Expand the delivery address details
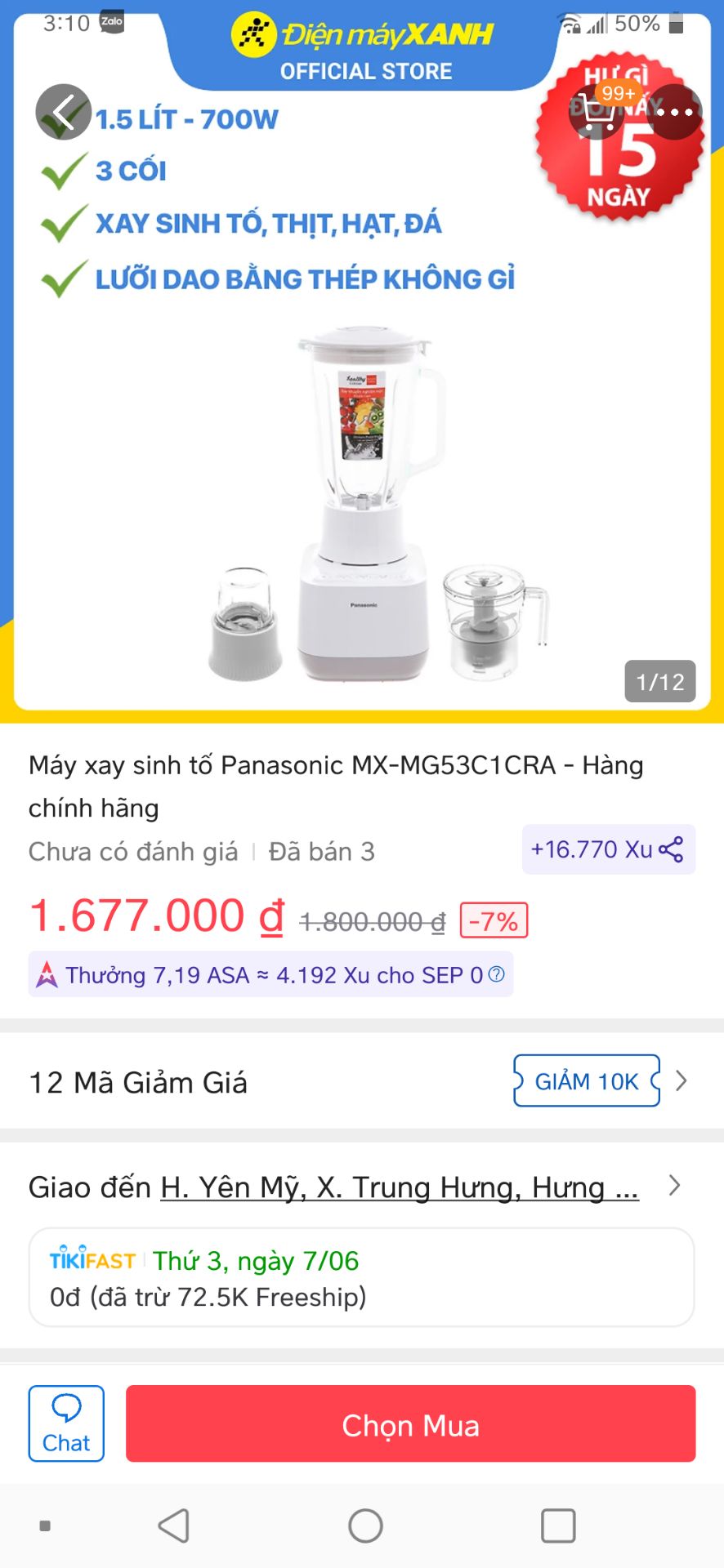724x1568 pixels. pyautogui.click(x=674, y=1187)
